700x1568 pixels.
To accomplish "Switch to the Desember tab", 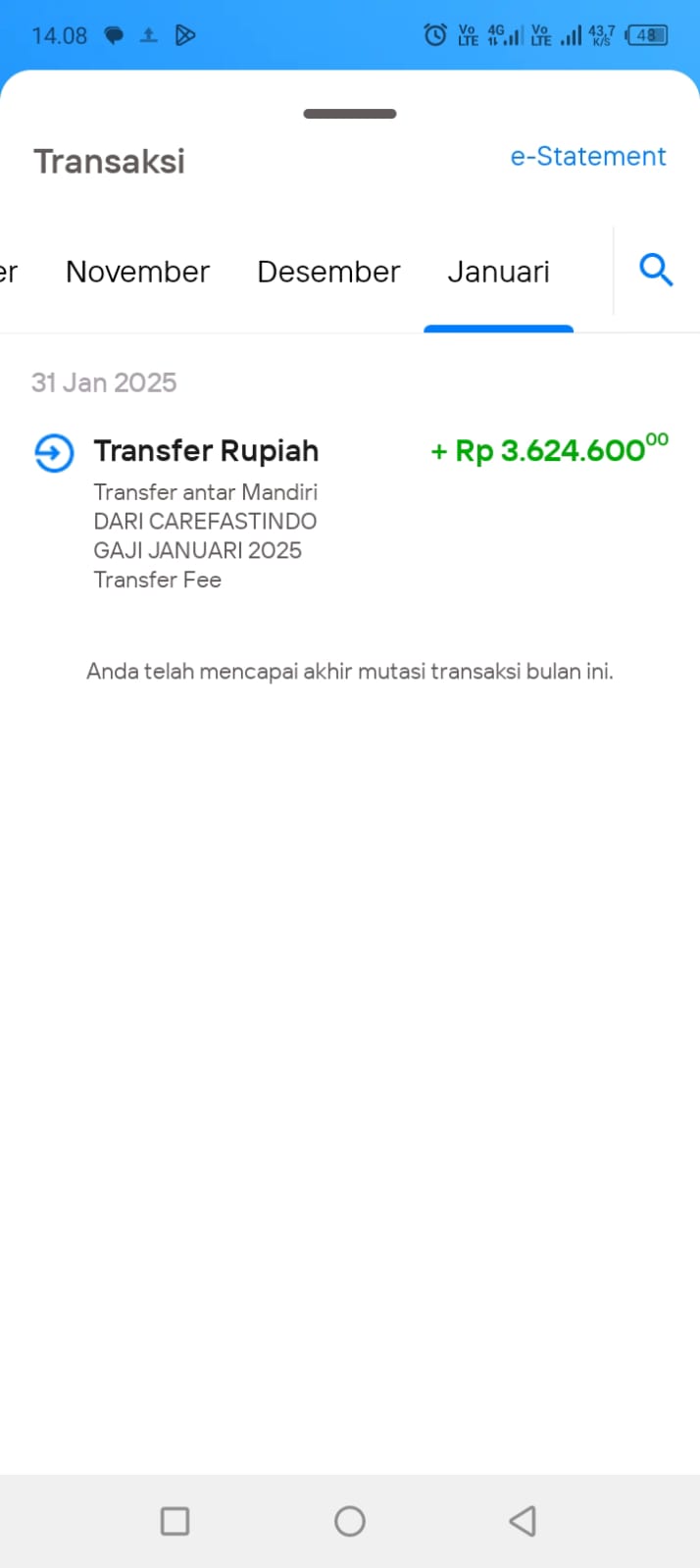I will pos(328,272).
